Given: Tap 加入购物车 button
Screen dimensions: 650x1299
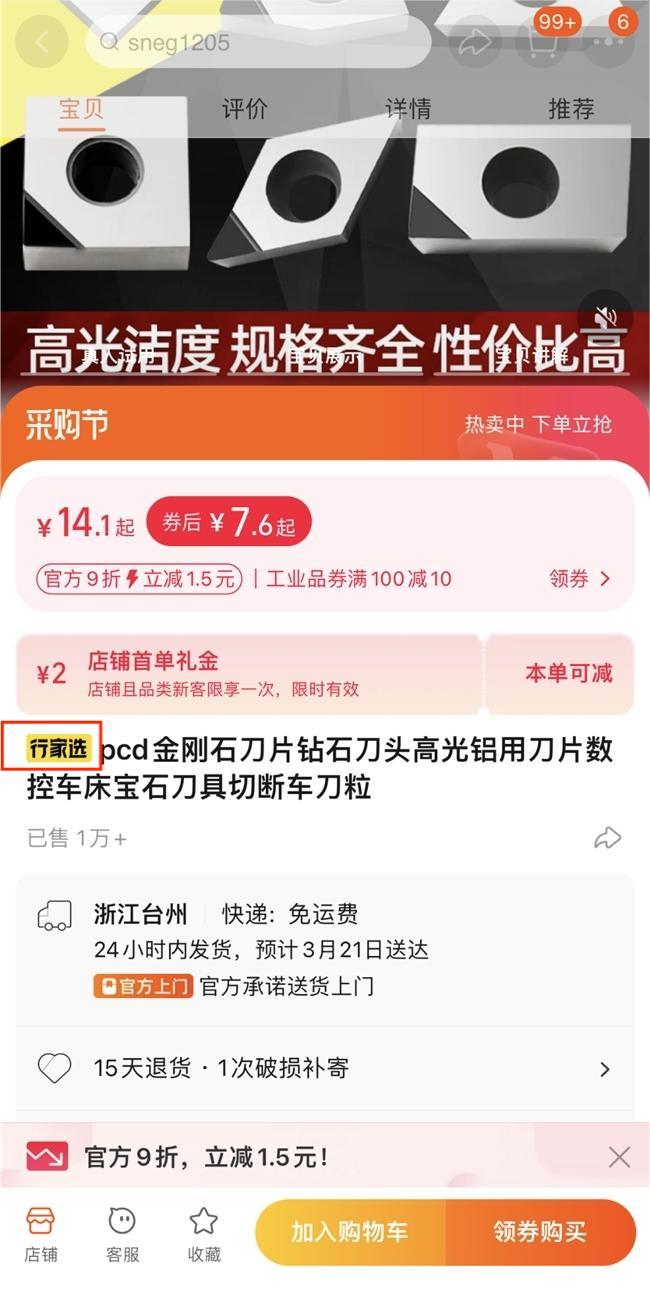Looking at the screenshot, I should pos(349,1232).
